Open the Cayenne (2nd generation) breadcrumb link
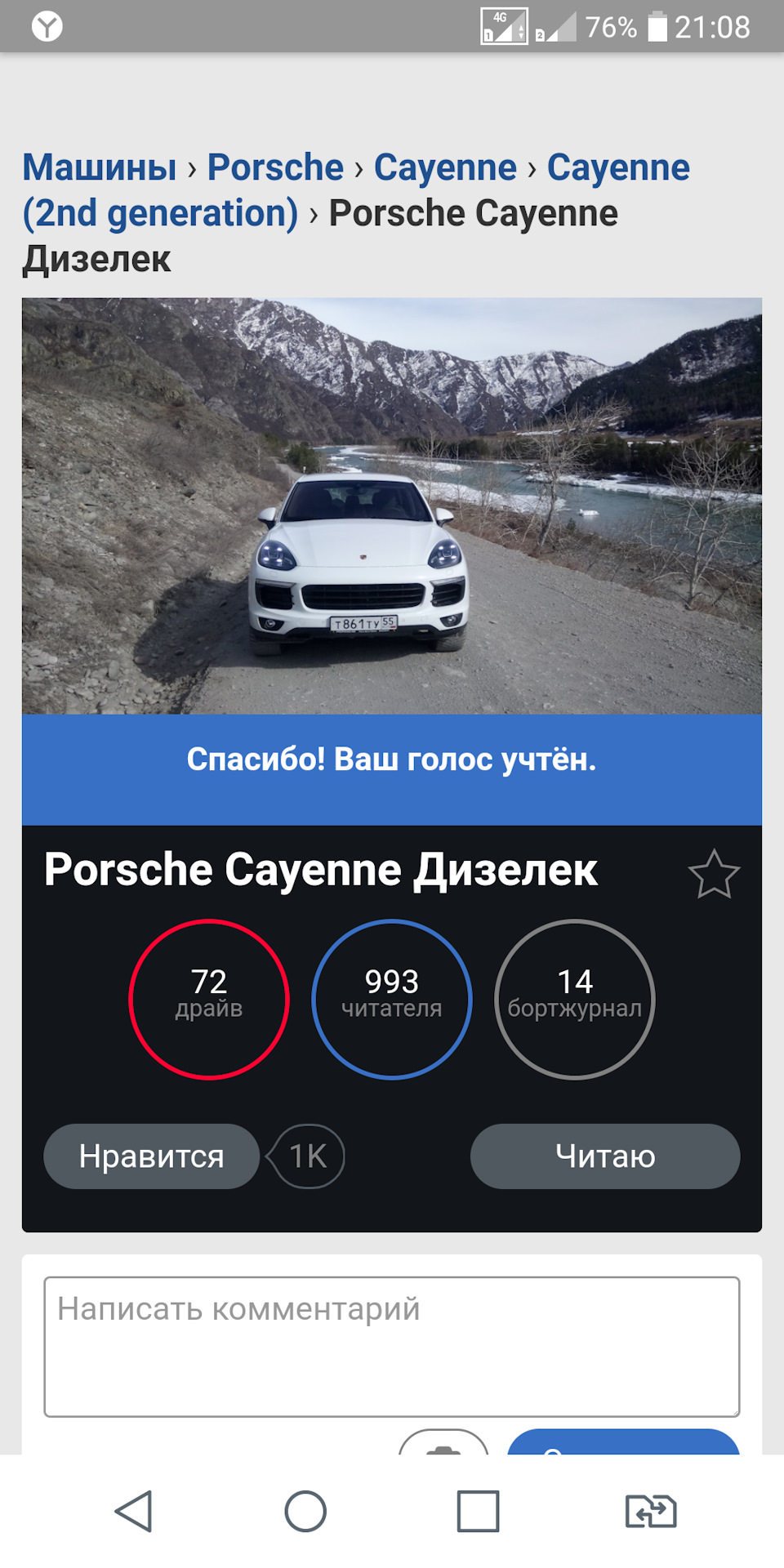Image resolution: width=784 pixels, height=1568 pixels. (161, 213)
